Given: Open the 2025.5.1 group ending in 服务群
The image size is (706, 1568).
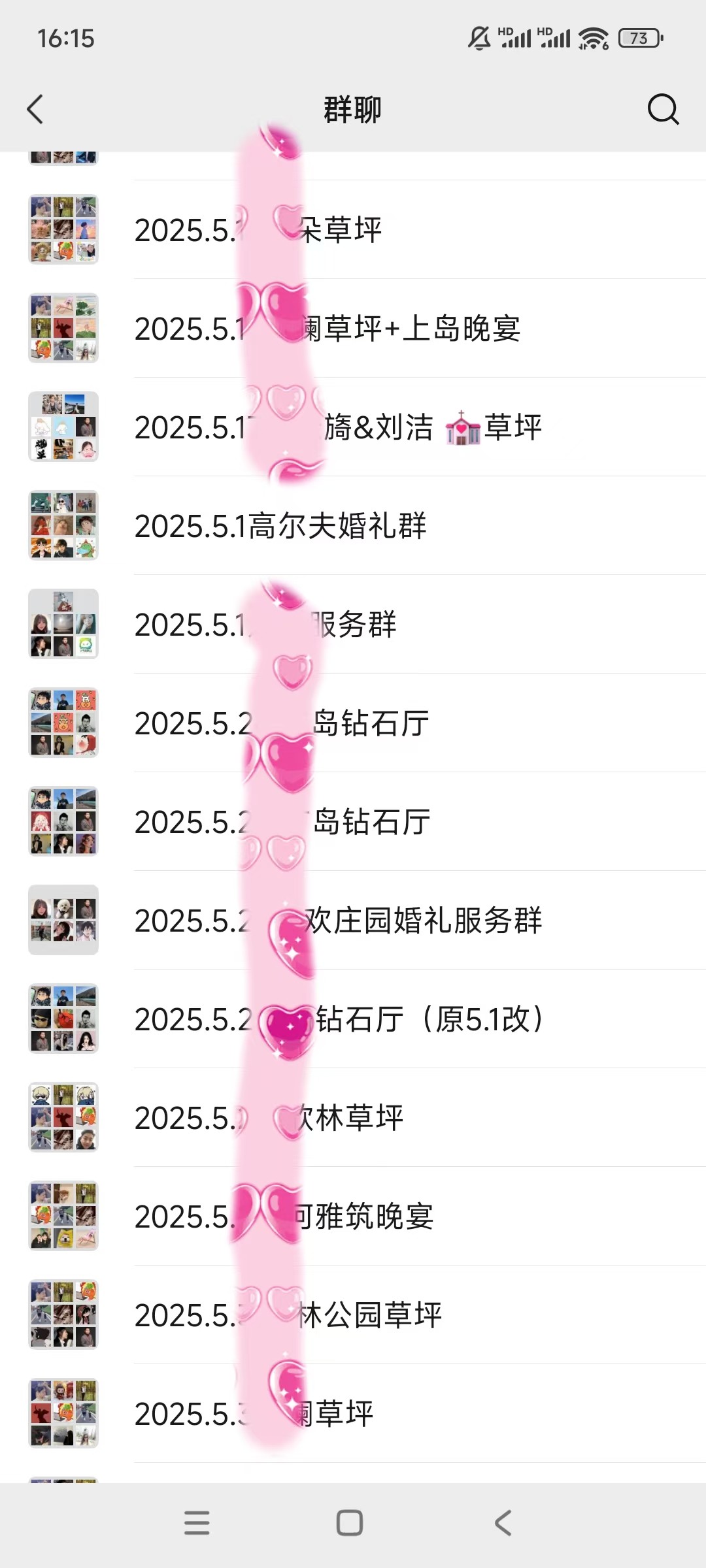Looking at the screenshot, I should point(353,625).
